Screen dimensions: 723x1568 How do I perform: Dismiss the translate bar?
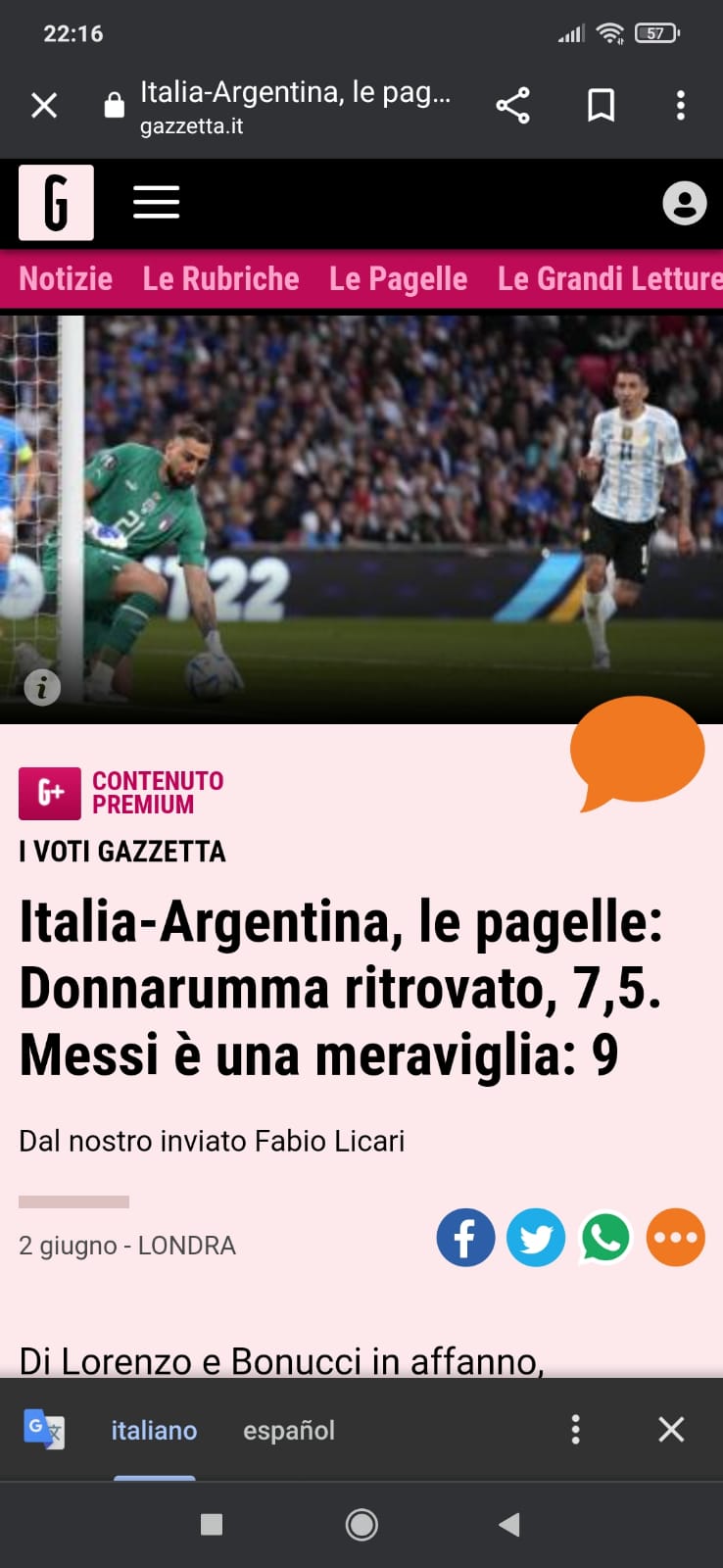click(671, 1429)
